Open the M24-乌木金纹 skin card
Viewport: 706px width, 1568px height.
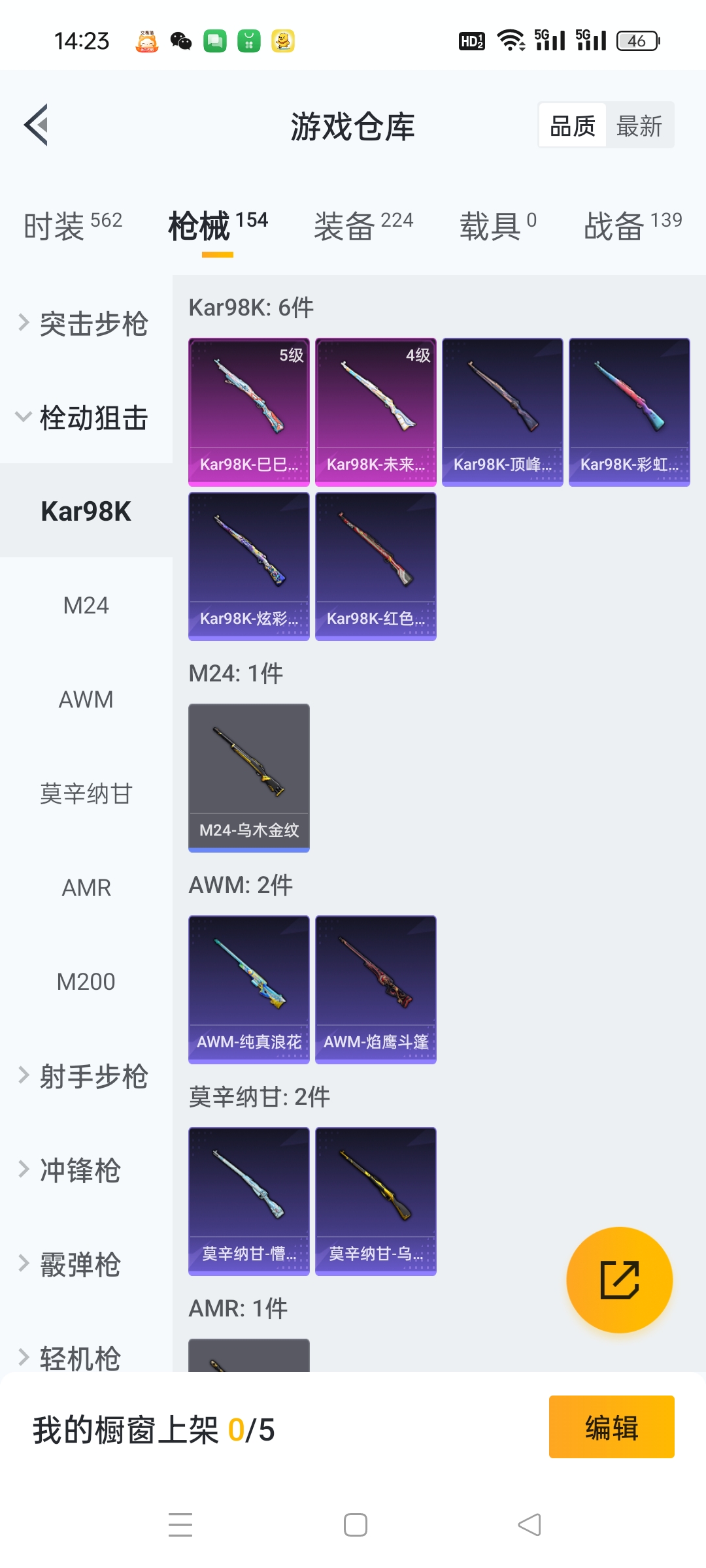(x=248, y=777)
